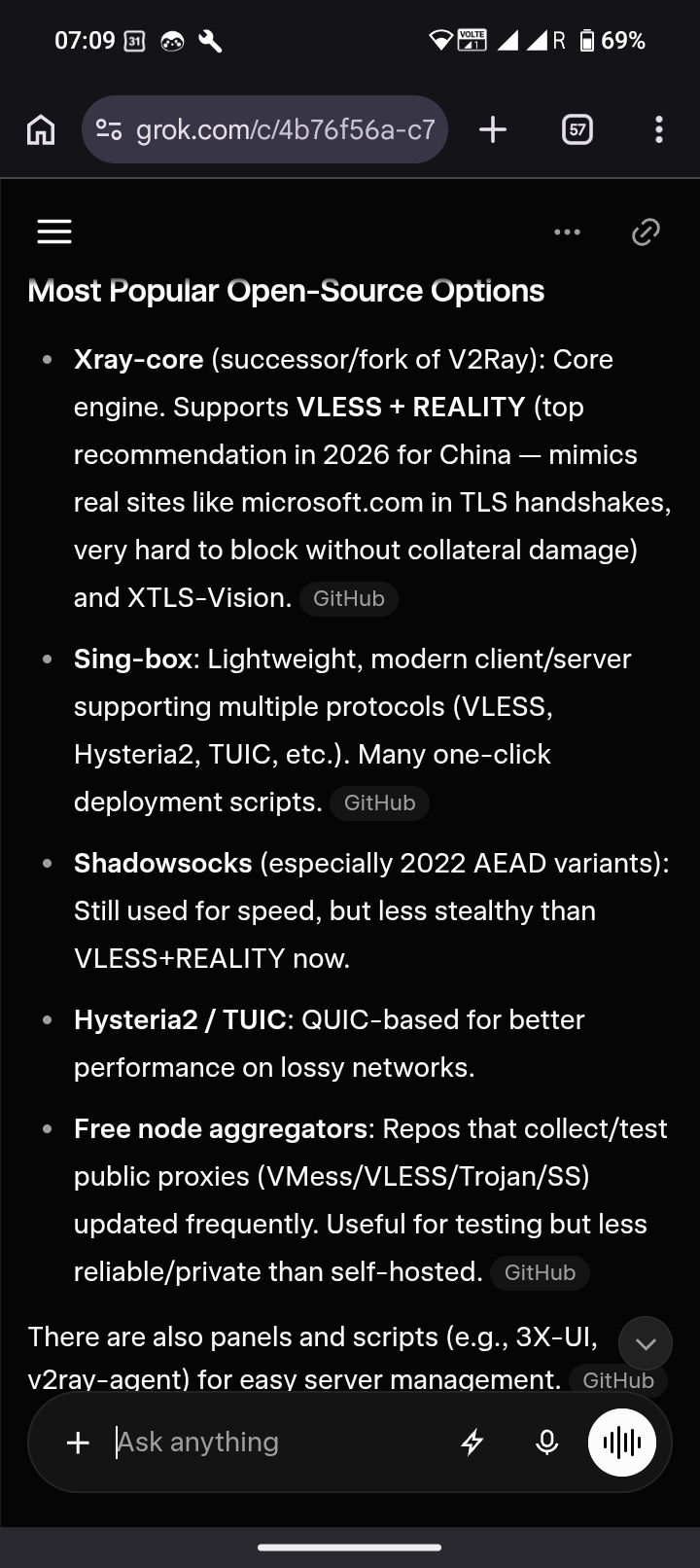The height and width of the screenshot is (1568, 700).
Task: Open the GitHub source after deployment scripts
Action: (380, 802)
